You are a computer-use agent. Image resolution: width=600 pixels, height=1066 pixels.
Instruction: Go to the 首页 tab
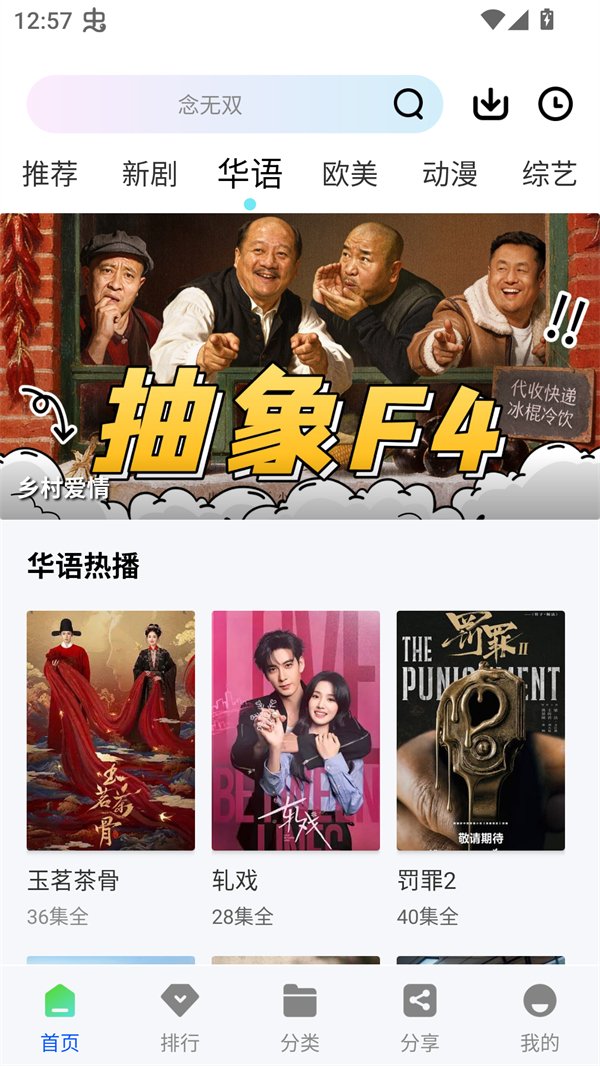tap(60, 1017)
